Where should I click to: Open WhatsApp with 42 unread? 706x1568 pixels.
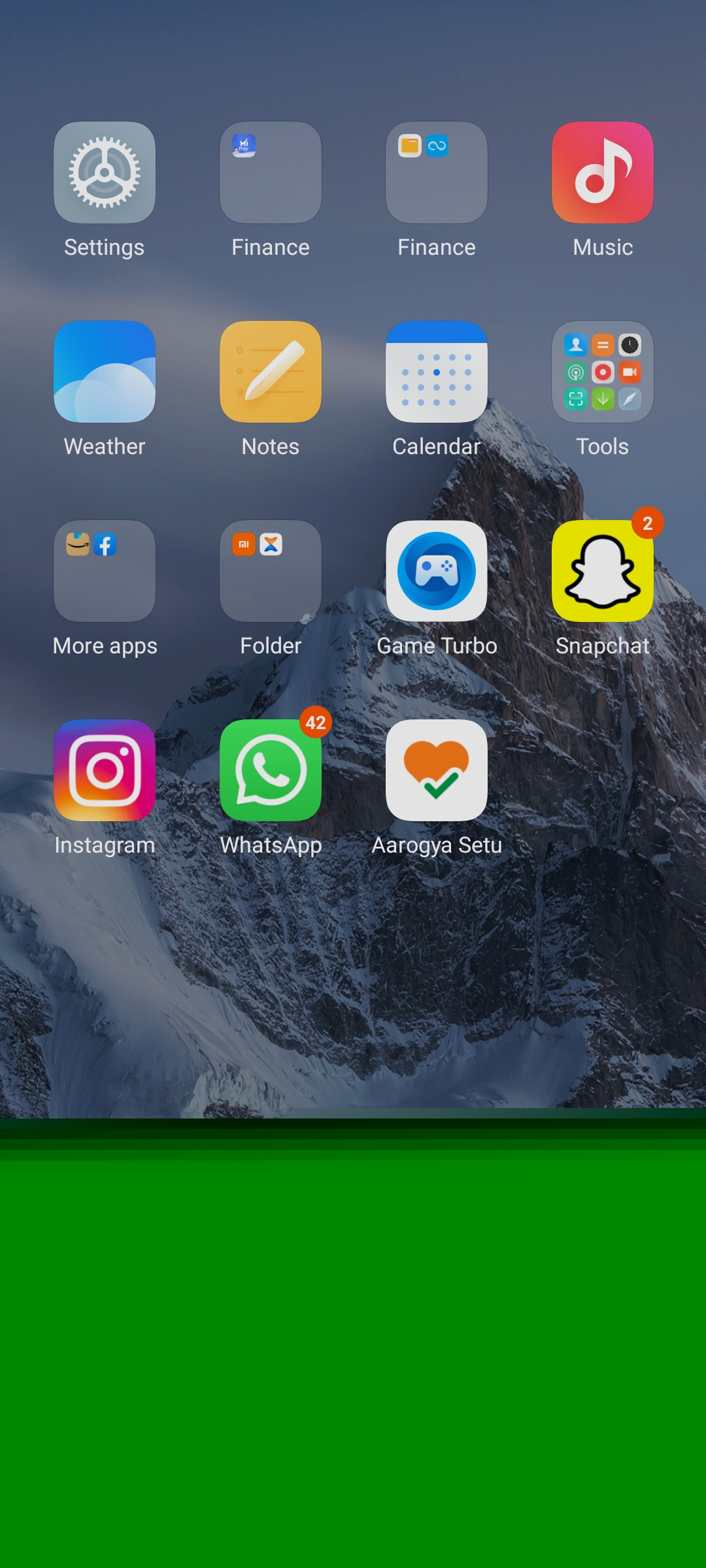271,771
